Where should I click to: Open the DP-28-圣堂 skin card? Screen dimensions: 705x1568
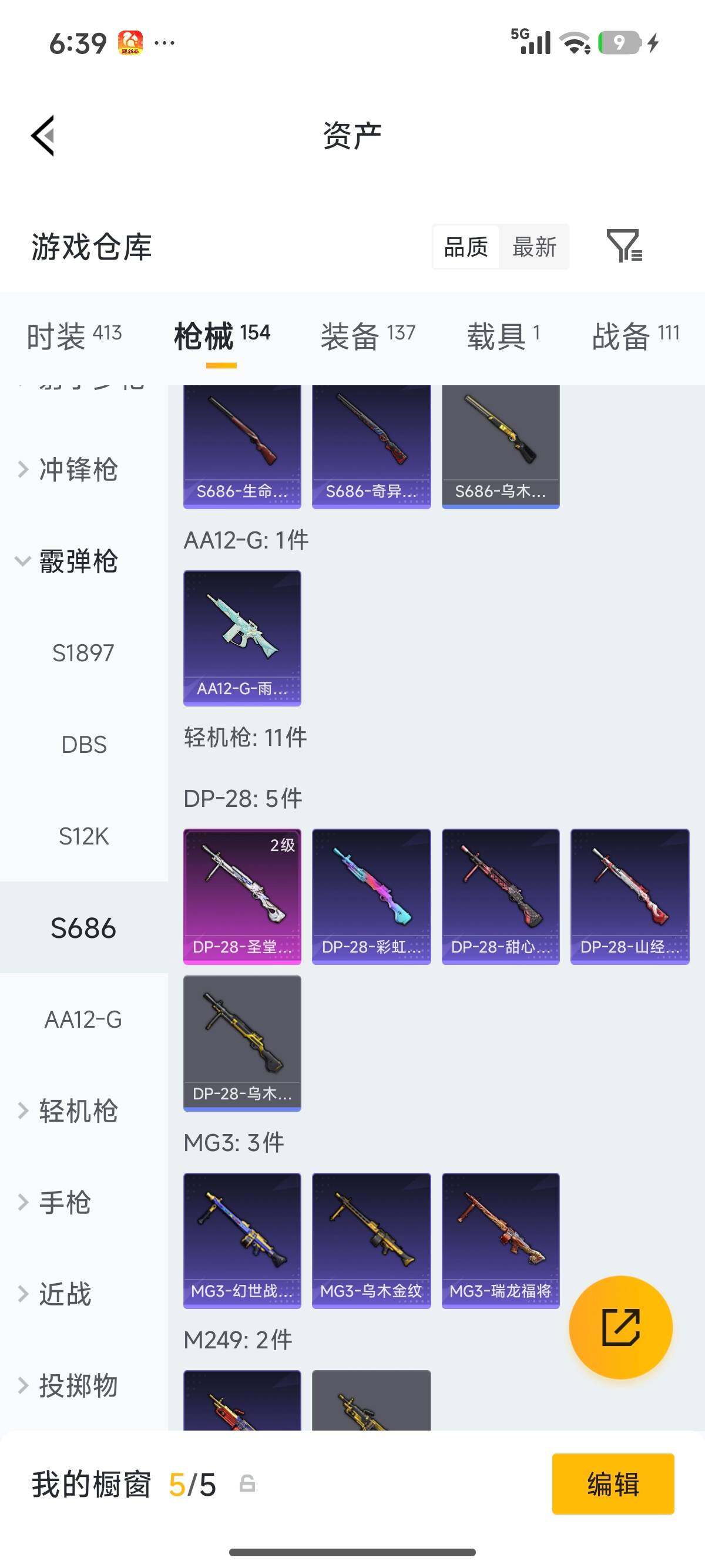click(x=242, y=896)
